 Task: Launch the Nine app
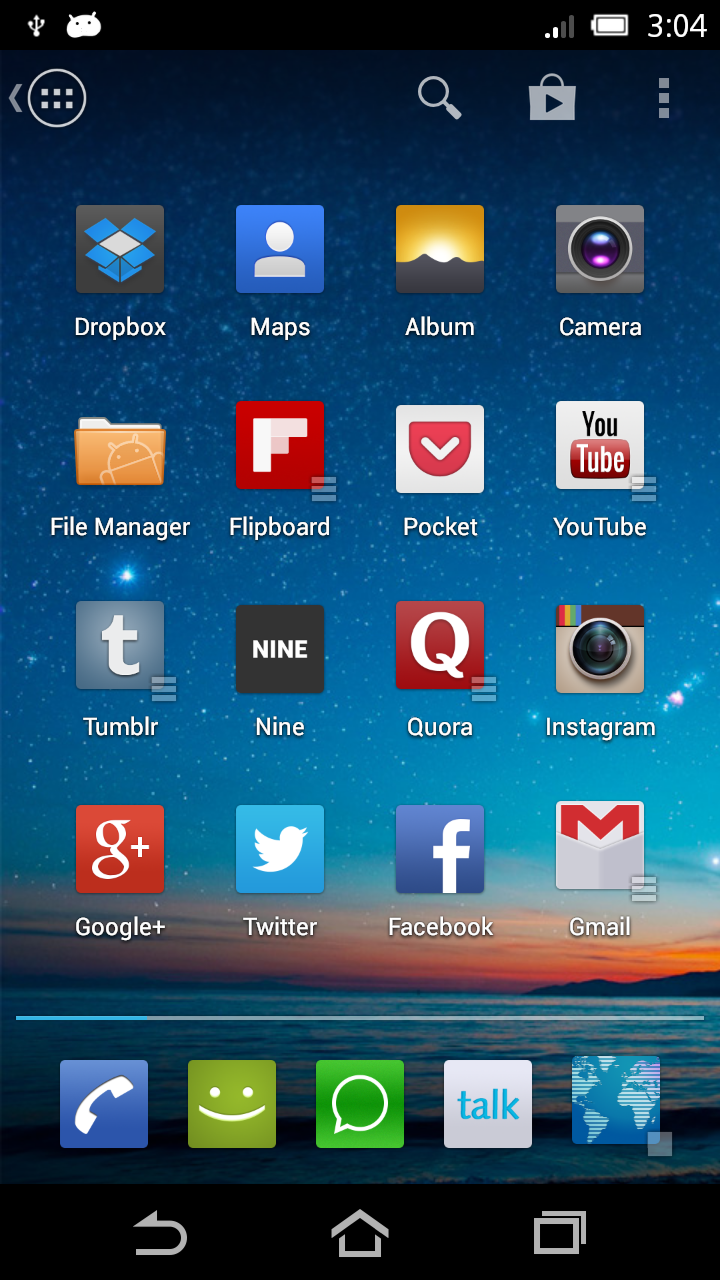point(280,649)
